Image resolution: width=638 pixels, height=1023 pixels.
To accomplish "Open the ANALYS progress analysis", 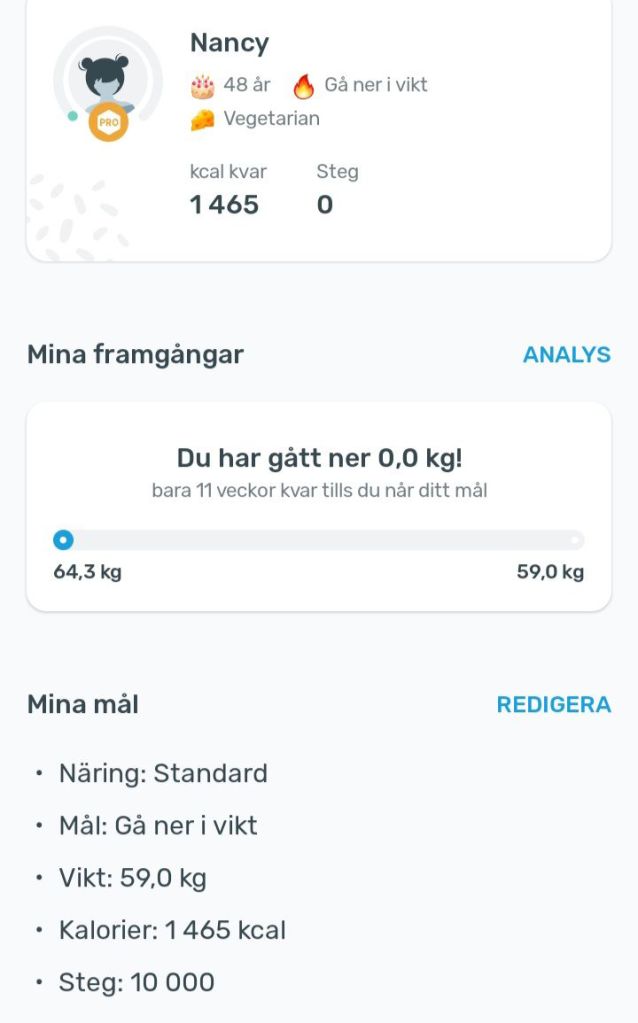I will pos(566,355).
